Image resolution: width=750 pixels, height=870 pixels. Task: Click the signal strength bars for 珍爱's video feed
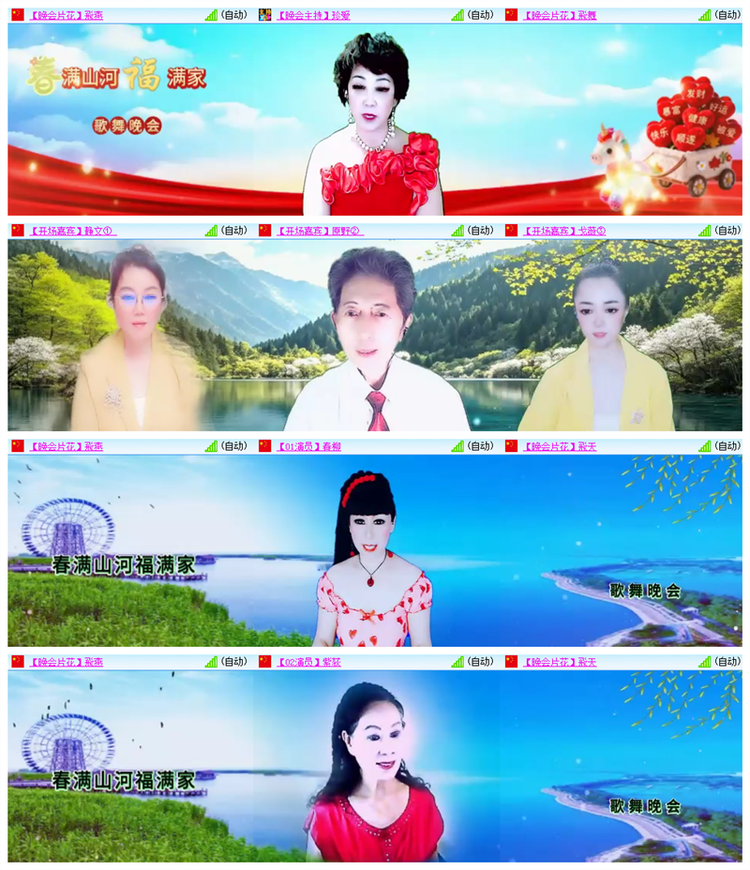tap(457, 14)
